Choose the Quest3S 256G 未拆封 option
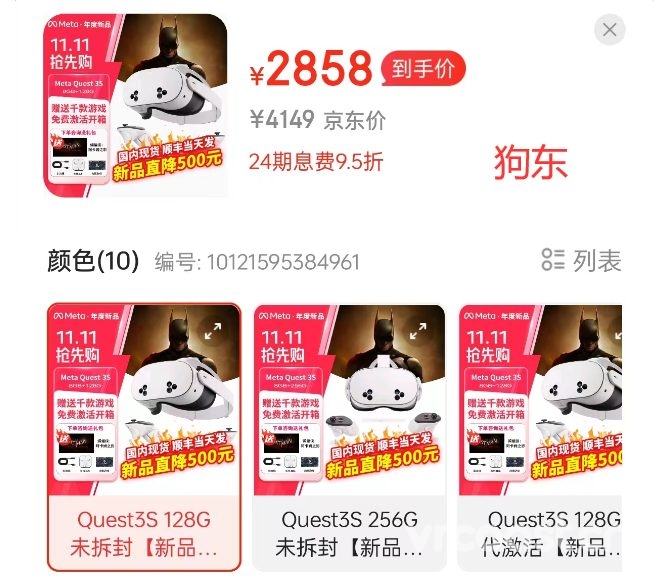The height and width of the screenshot is (580, 656). pyautogui.click(x=349, y=532)
